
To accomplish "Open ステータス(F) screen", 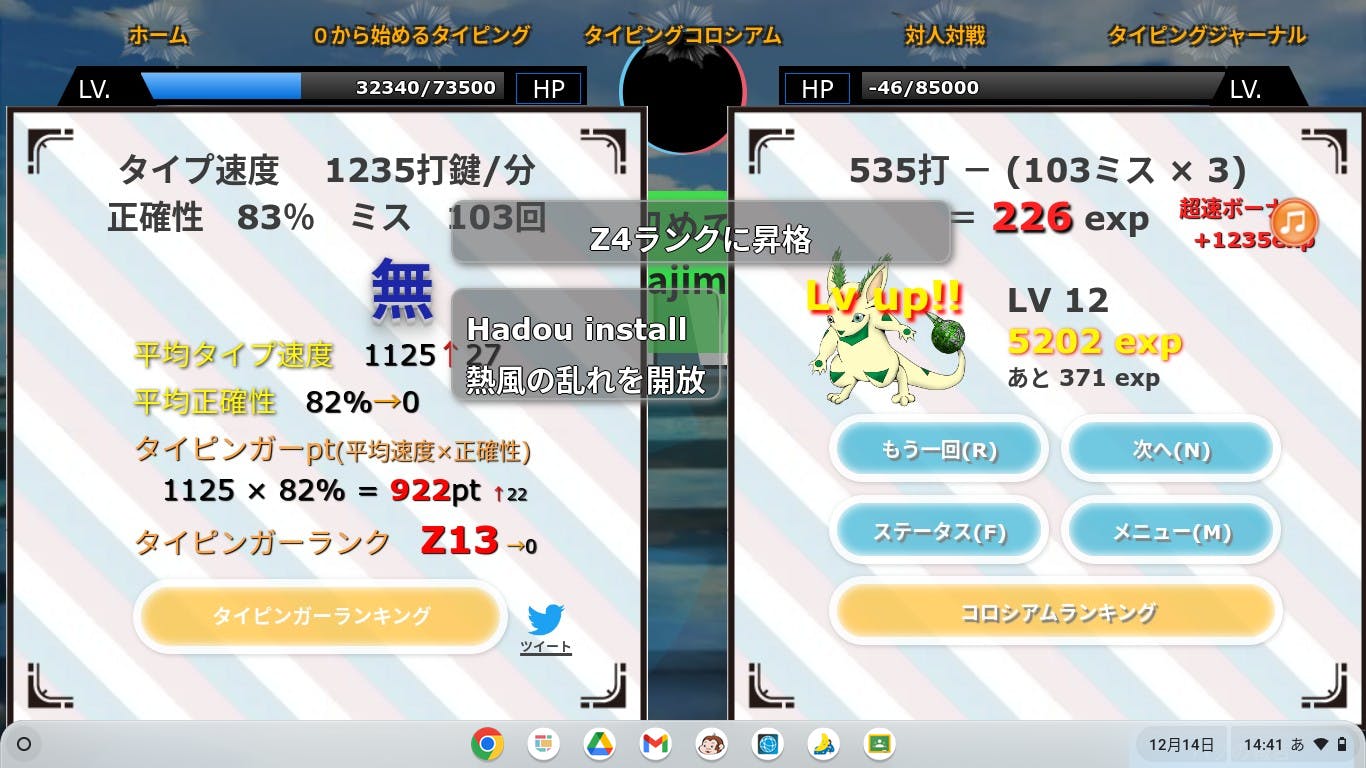I will point(938,532).
